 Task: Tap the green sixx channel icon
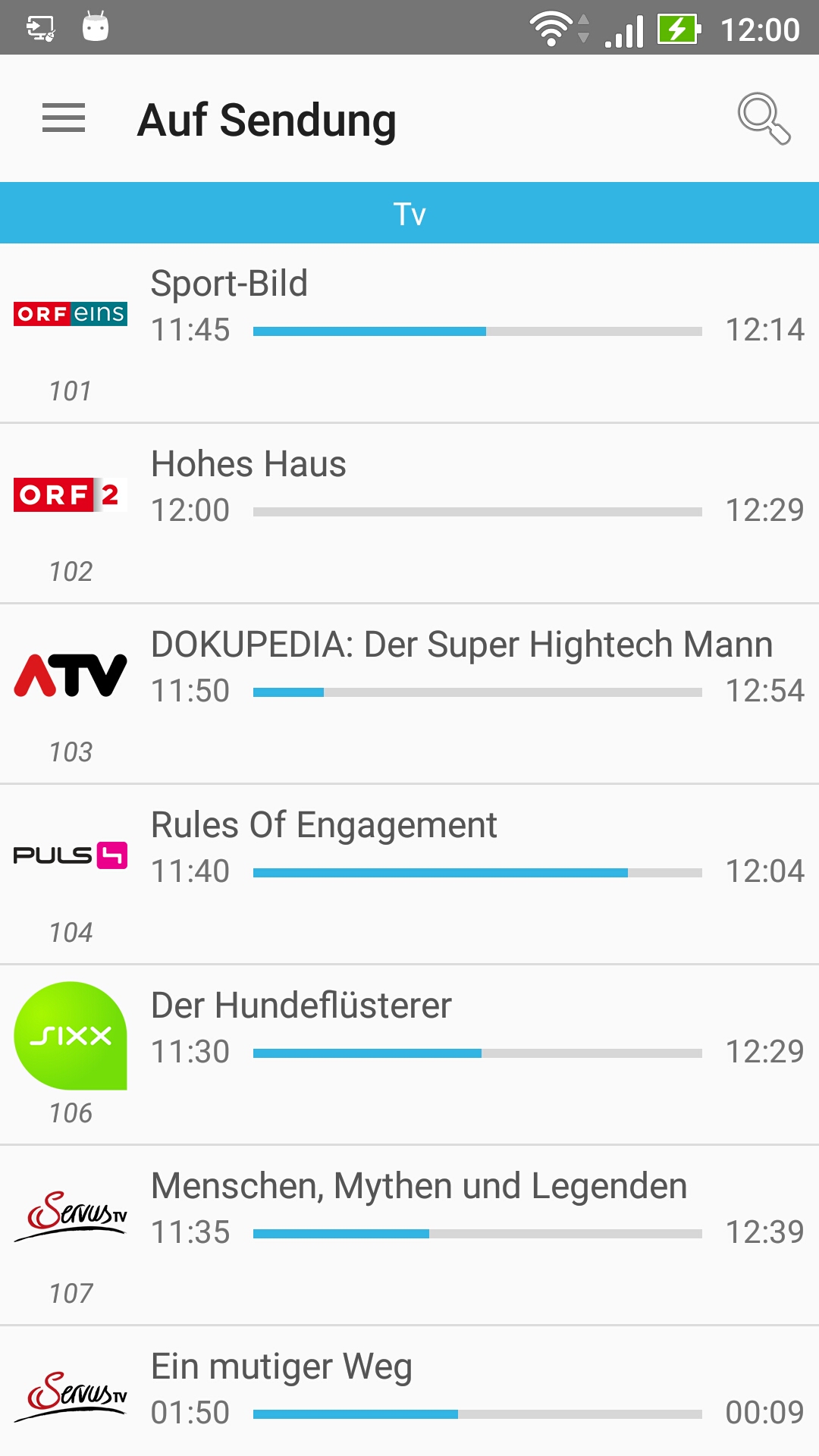(x=70, y=1035)
